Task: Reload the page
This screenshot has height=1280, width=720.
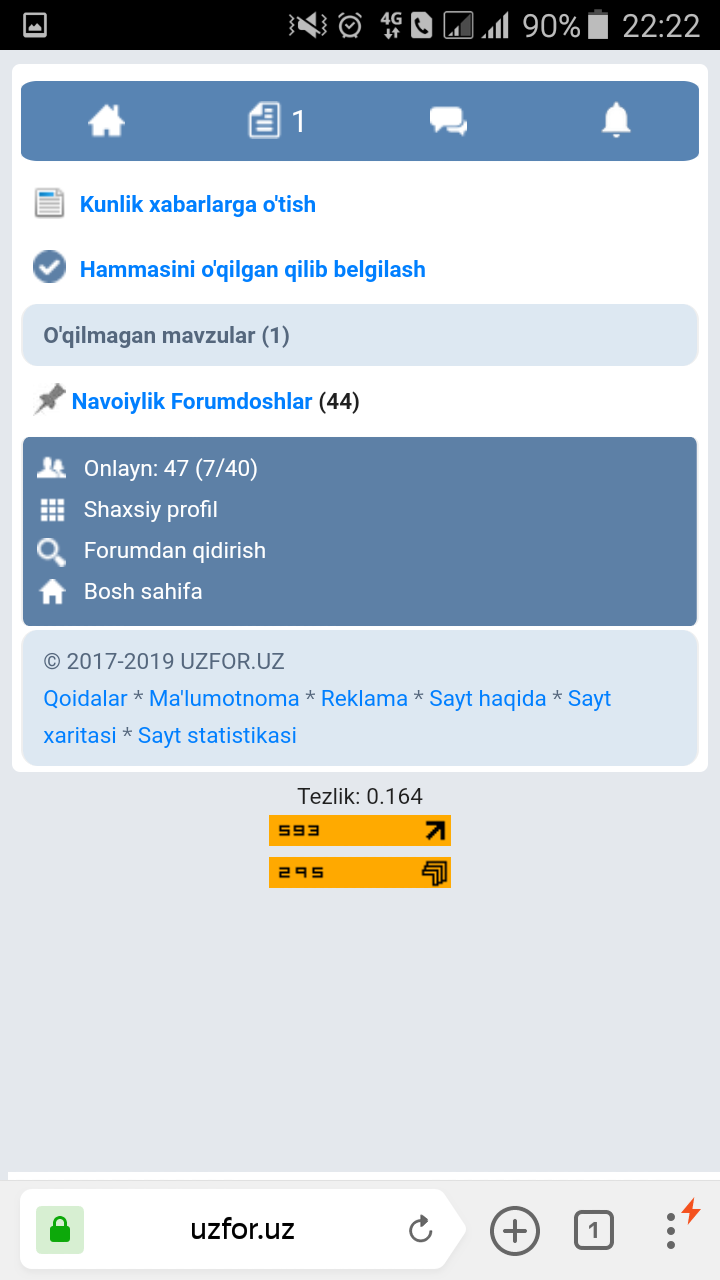Action: (420, 1229)
